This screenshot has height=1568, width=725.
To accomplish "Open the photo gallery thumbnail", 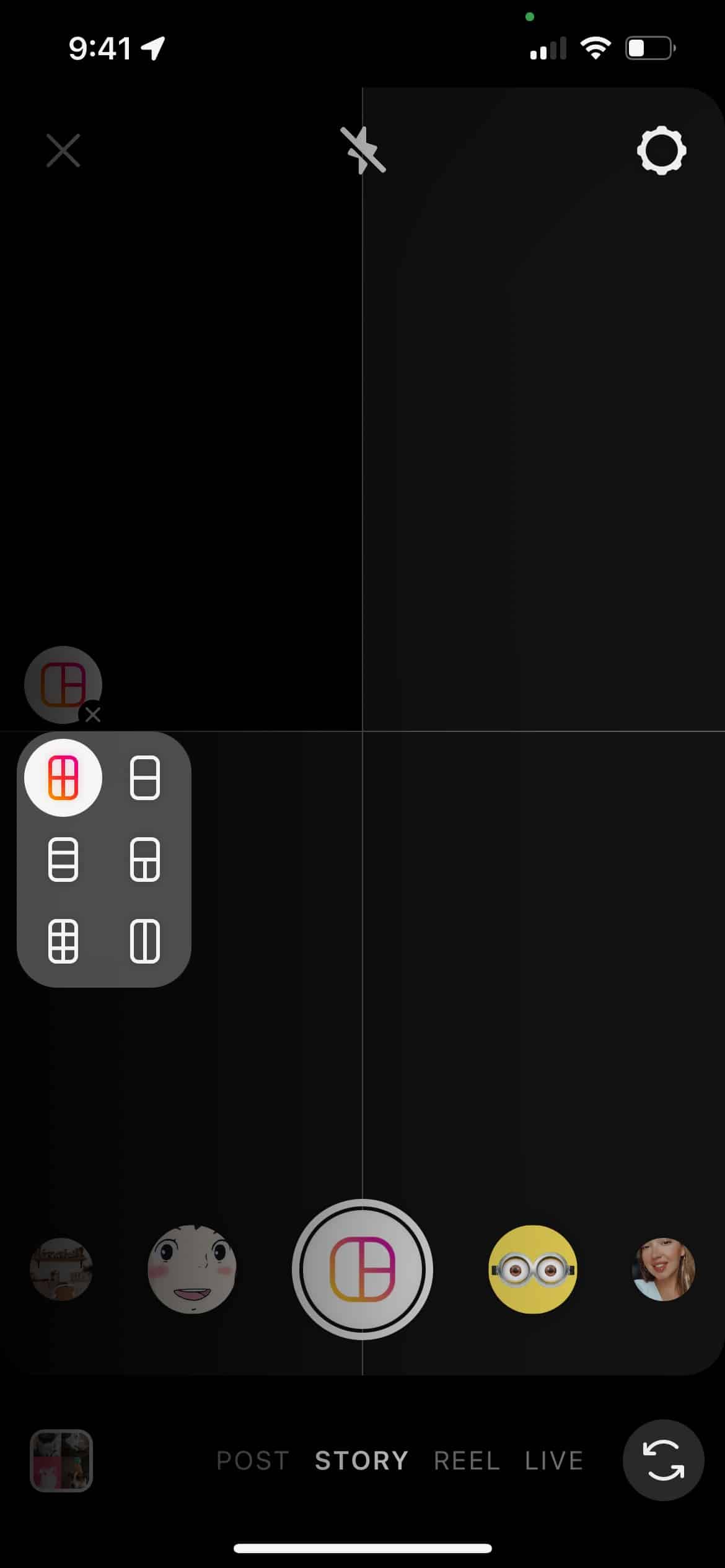I will (61, 1460).
